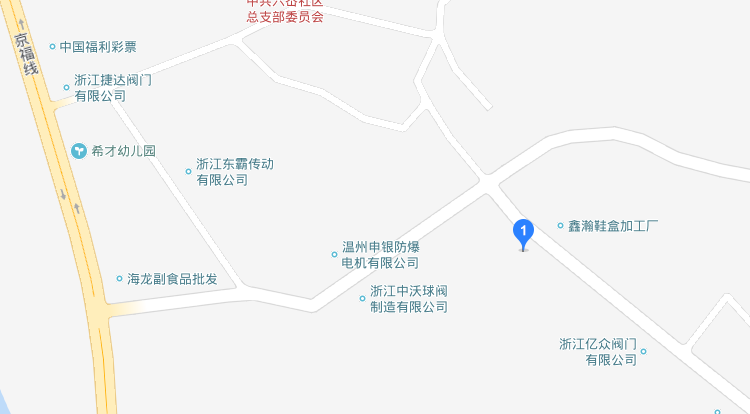Select 海龙副食品批发 place label
Viewport: 750px width, 414px height.
pyautogui.click(x=172, y=279)
